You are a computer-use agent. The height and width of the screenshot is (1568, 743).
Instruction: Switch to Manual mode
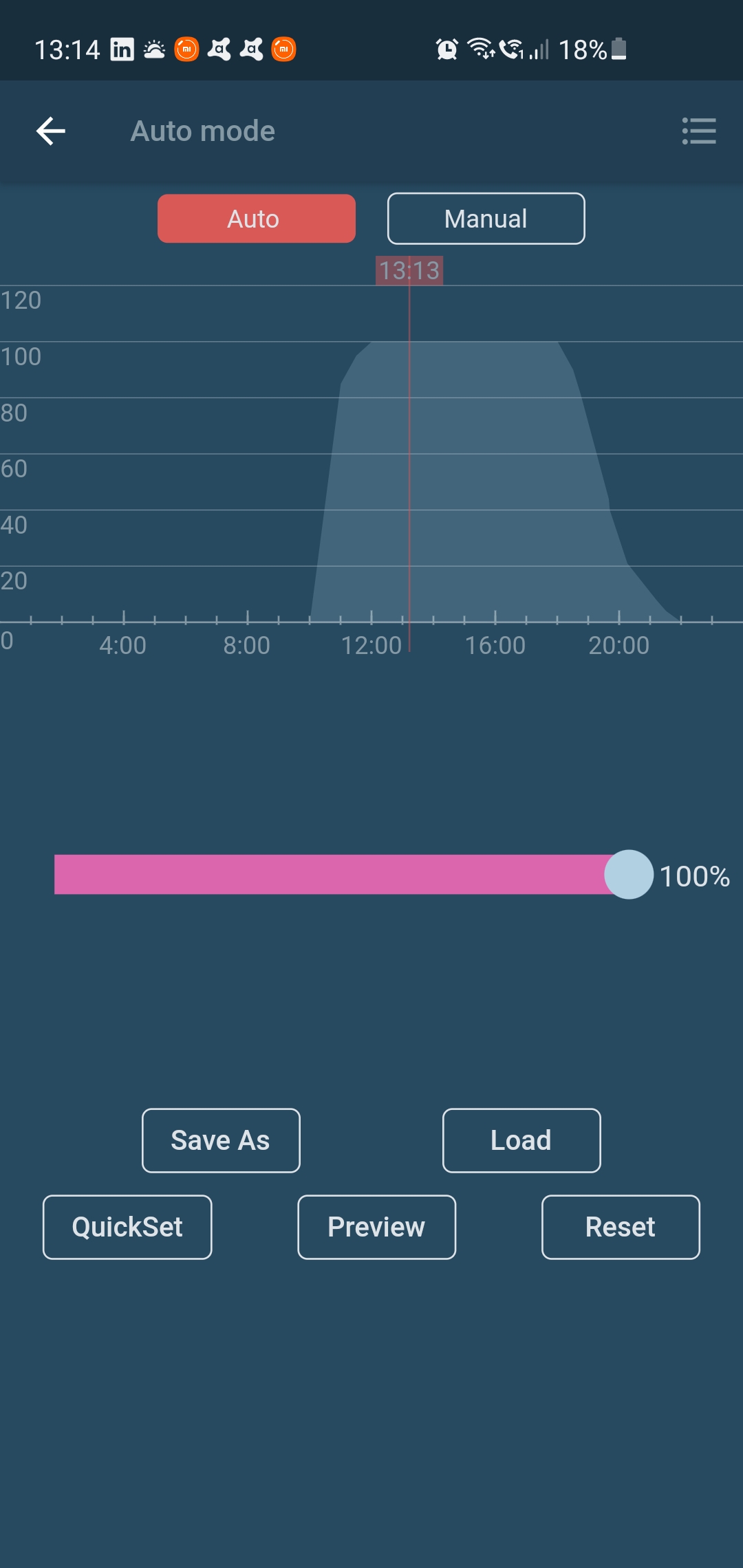click(x=486, y=219)
